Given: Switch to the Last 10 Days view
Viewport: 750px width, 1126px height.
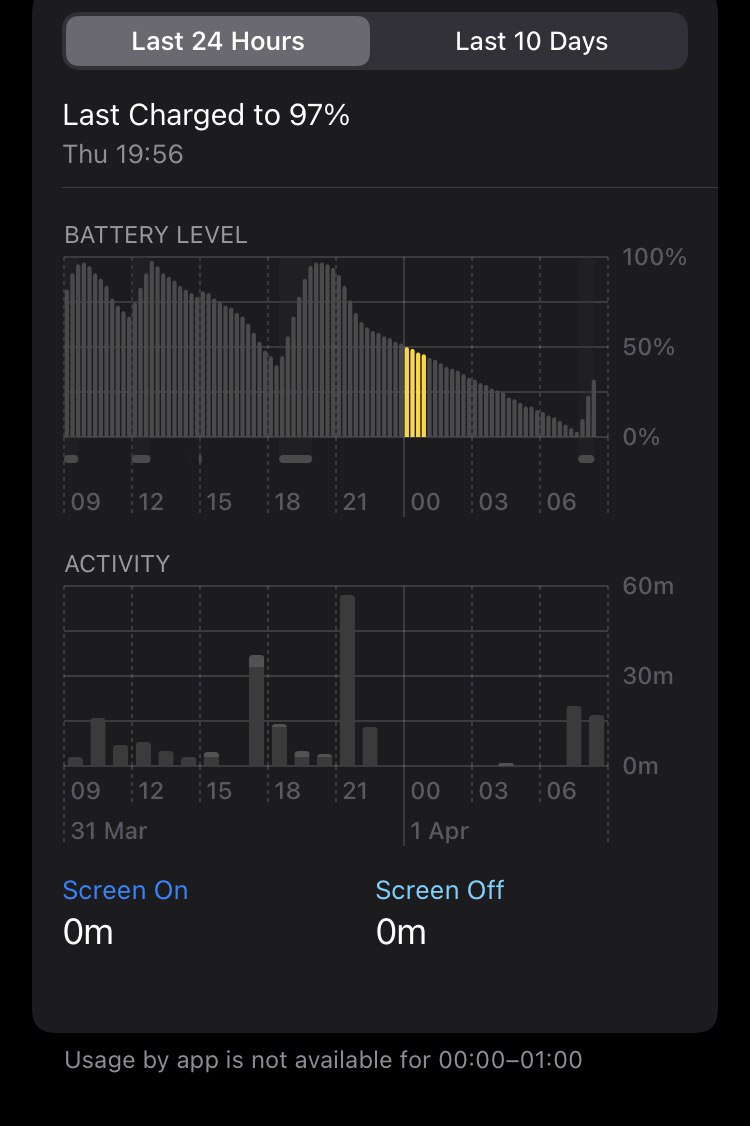Looking at the screenshot, I should coord(531,41).
